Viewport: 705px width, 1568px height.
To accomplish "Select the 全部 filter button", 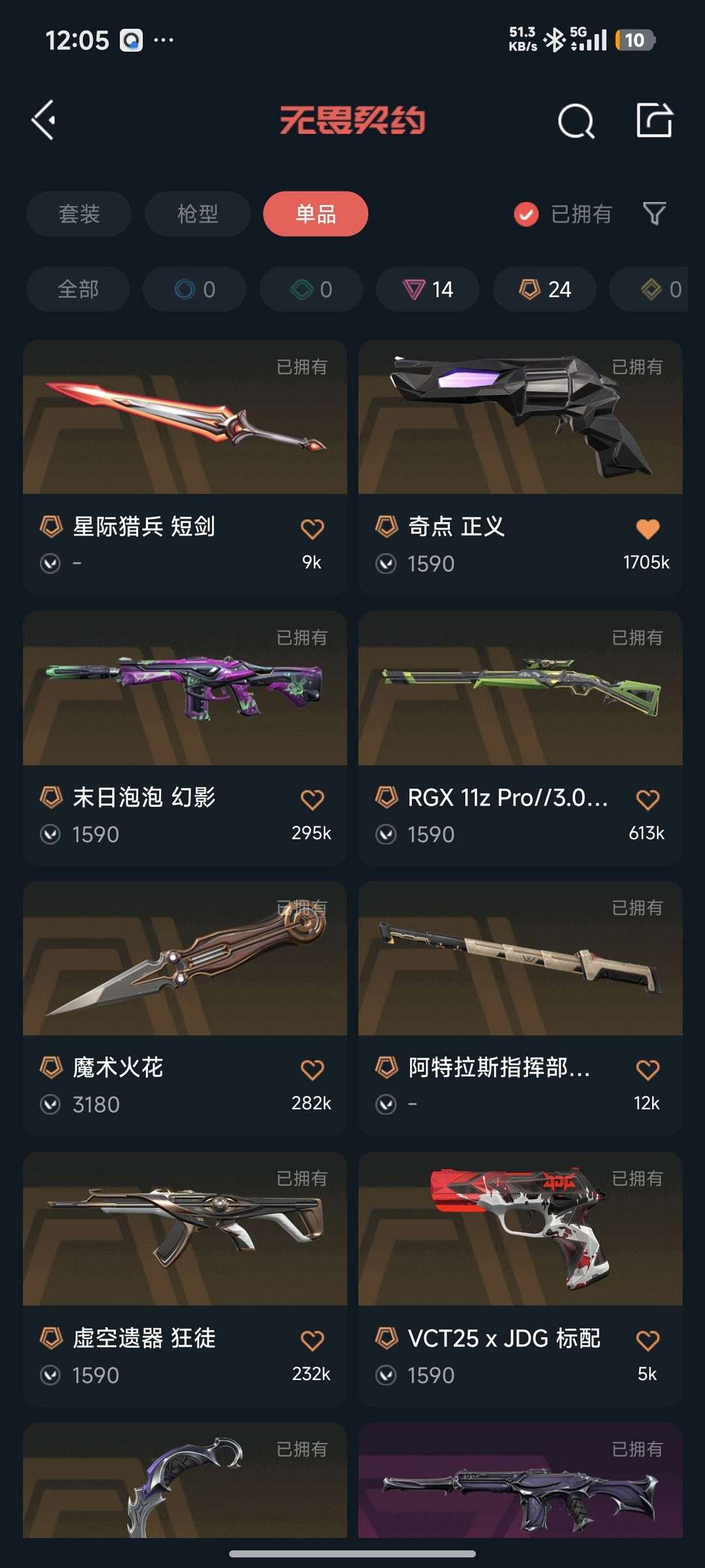I will tap(78, 289).
